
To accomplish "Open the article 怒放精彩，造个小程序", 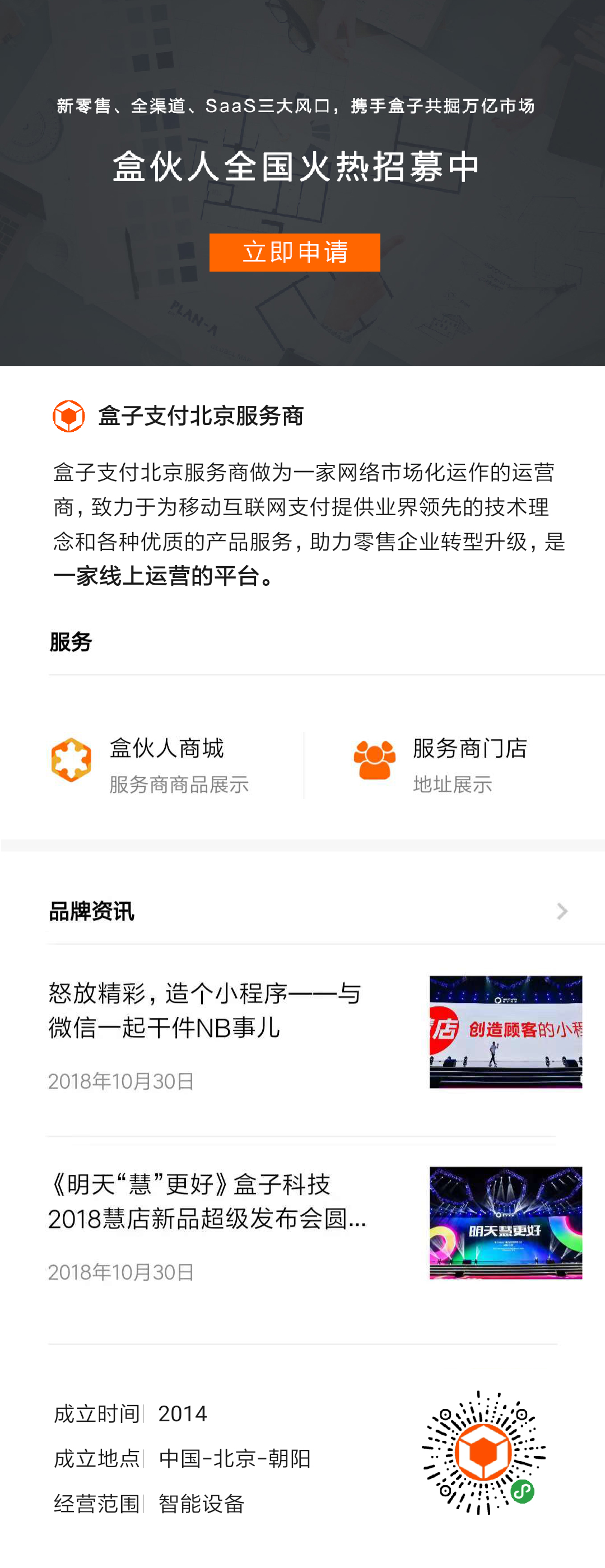I will pyautogui.click(x=206, y=1010).
